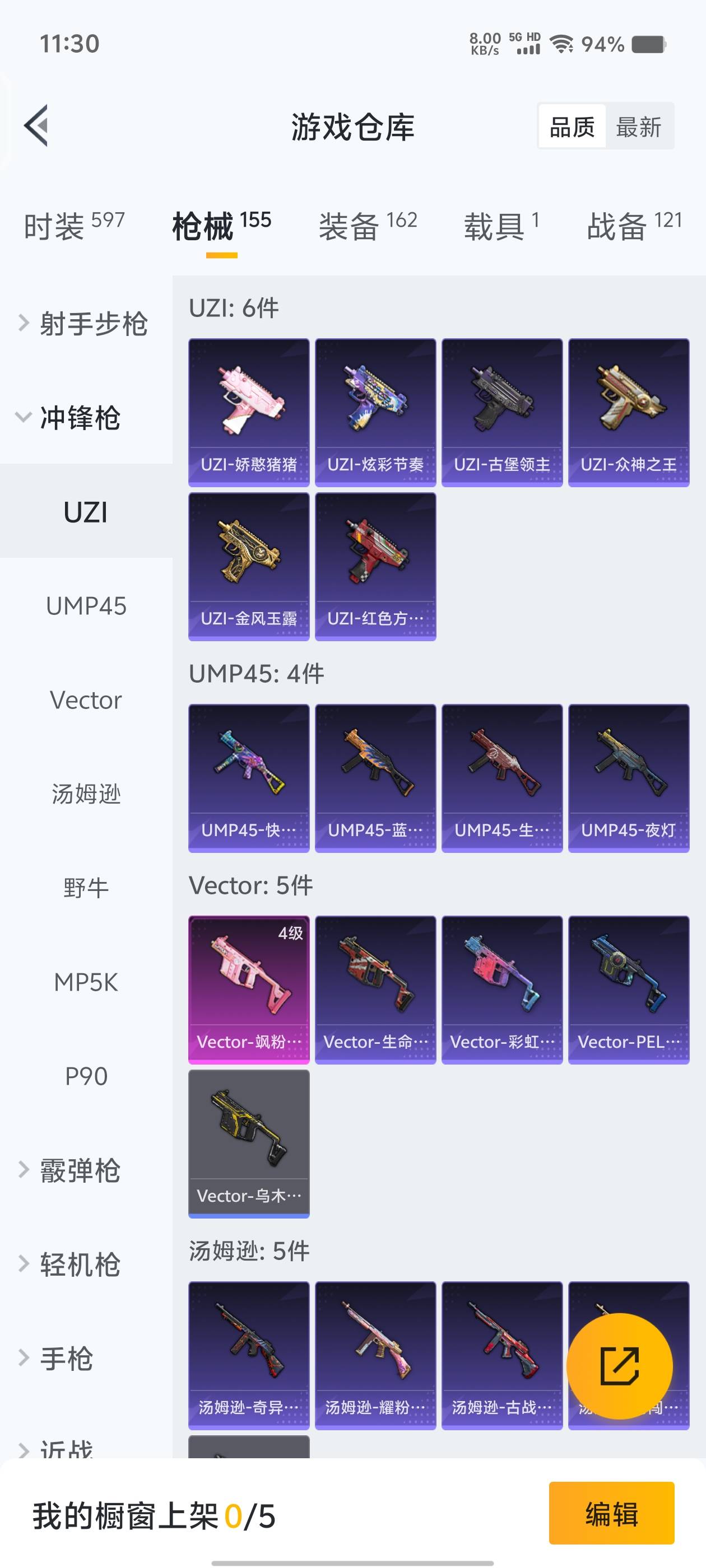Switch to the 时装 tab
This screenshot has width=706, height=1568.
[x=74, y=226]
